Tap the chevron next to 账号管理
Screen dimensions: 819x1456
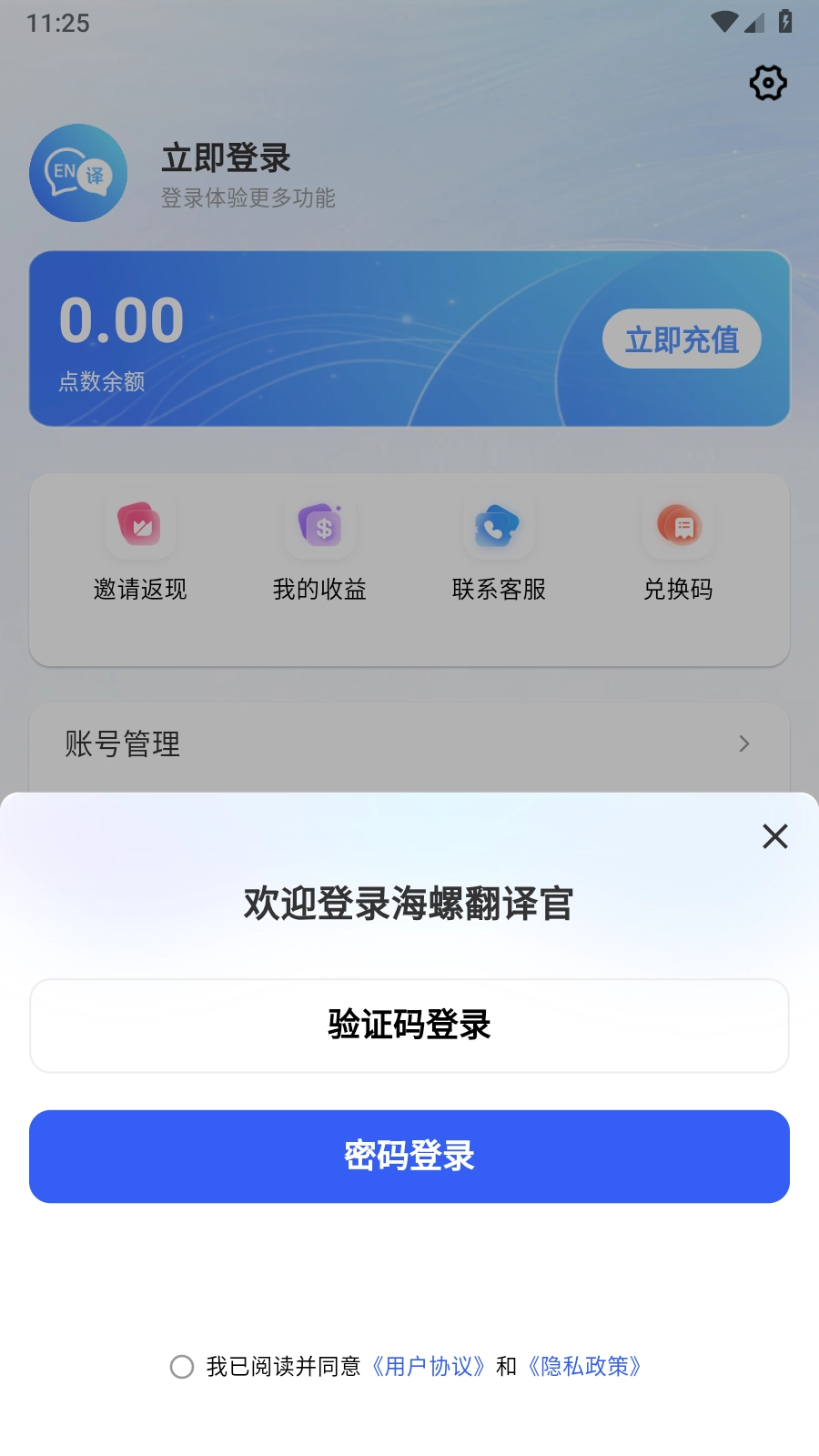coord(743,743)
